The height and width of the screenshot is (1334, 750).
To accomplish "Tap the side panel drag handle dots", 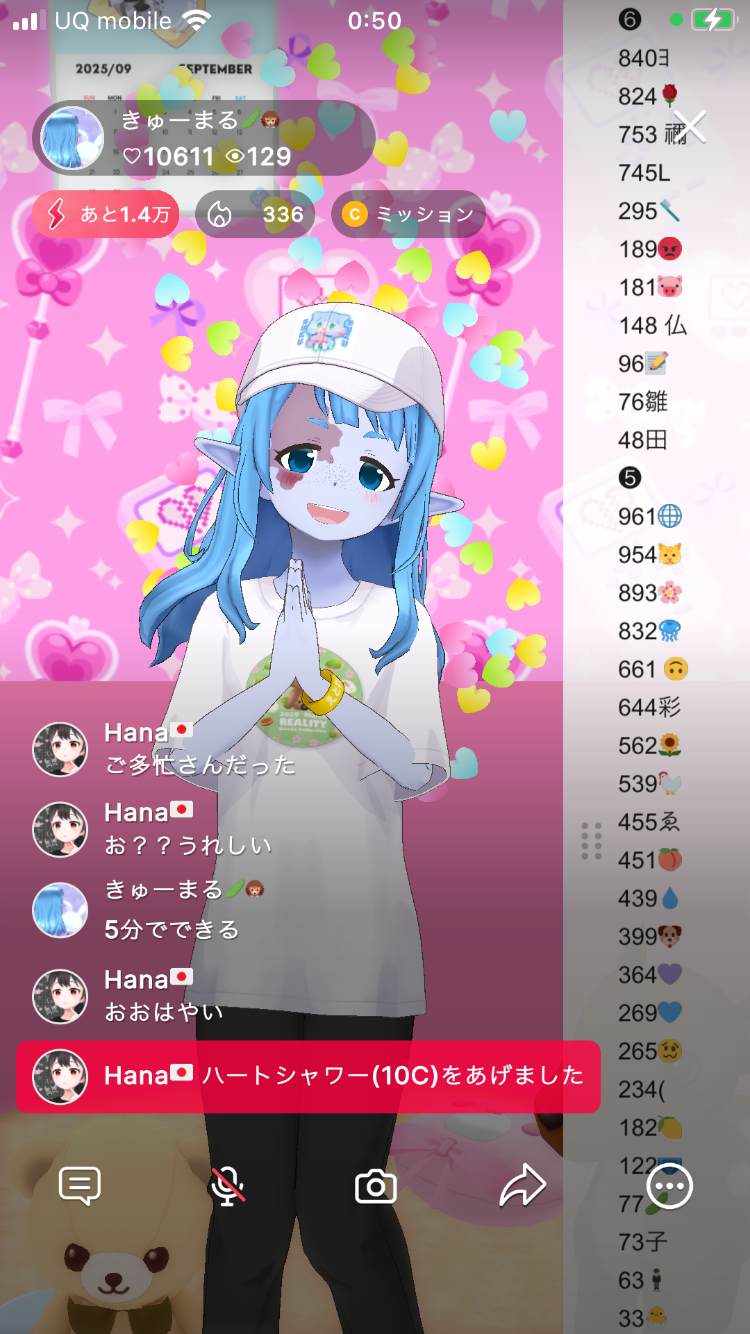I will click(x=591, y=841).
